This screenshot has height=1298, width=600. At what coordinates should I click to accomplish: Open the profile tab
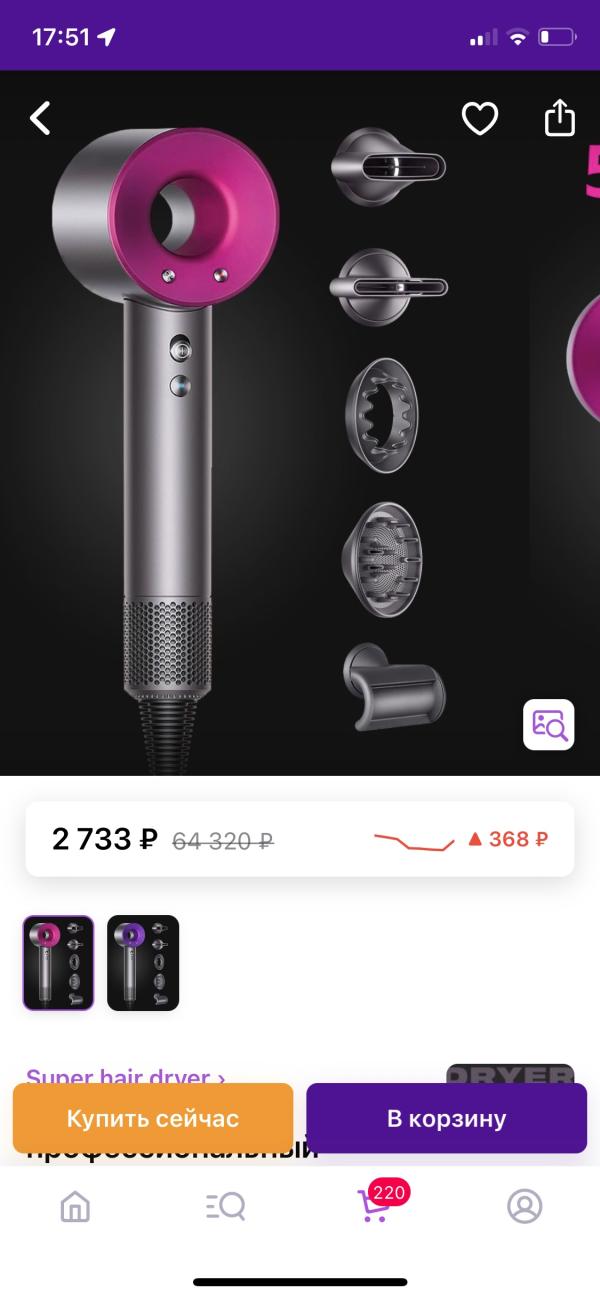pos(524,1207)
